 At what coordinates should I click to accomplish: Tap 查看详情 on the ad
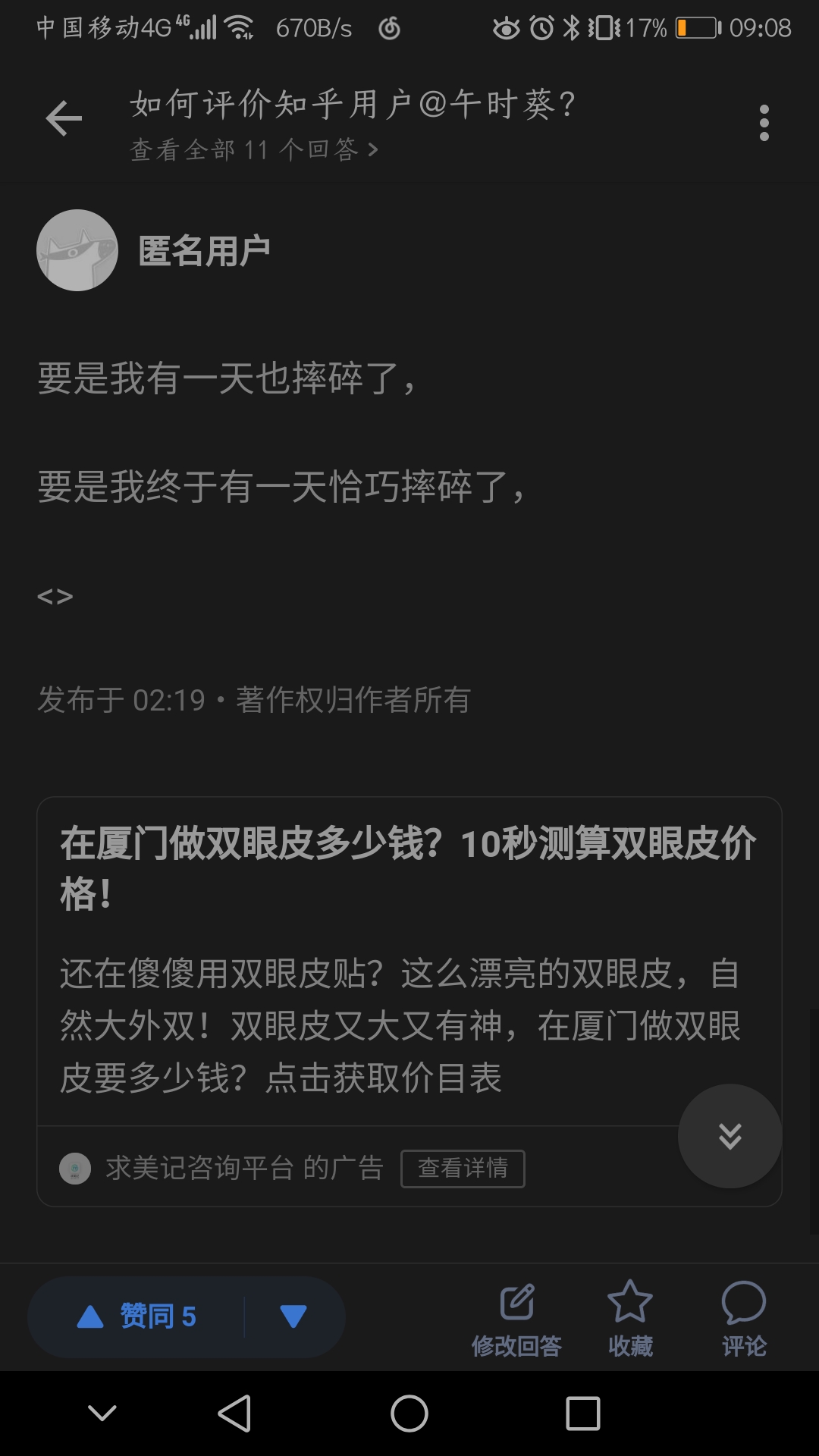pyautogui.click(x=463, y=1168)
